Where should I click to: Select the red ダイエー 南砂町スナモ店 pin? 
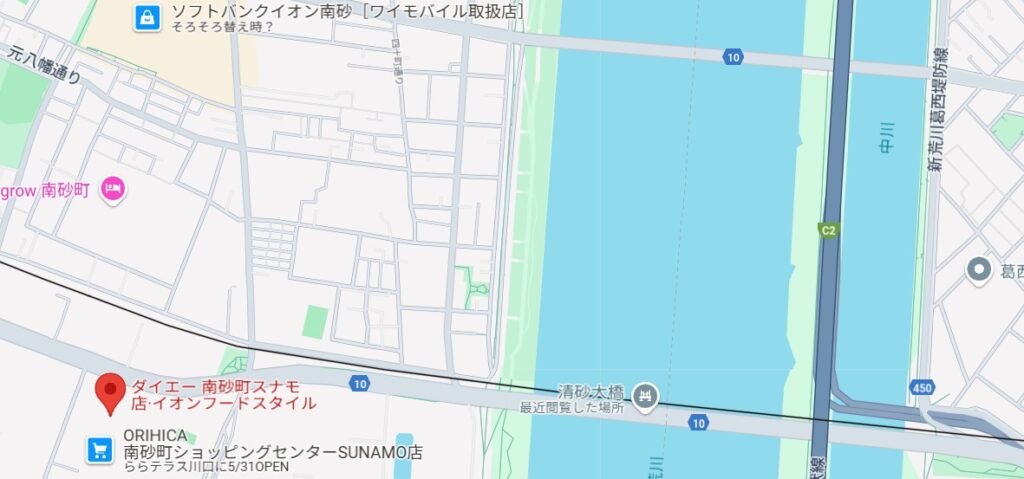coord(110,393)
